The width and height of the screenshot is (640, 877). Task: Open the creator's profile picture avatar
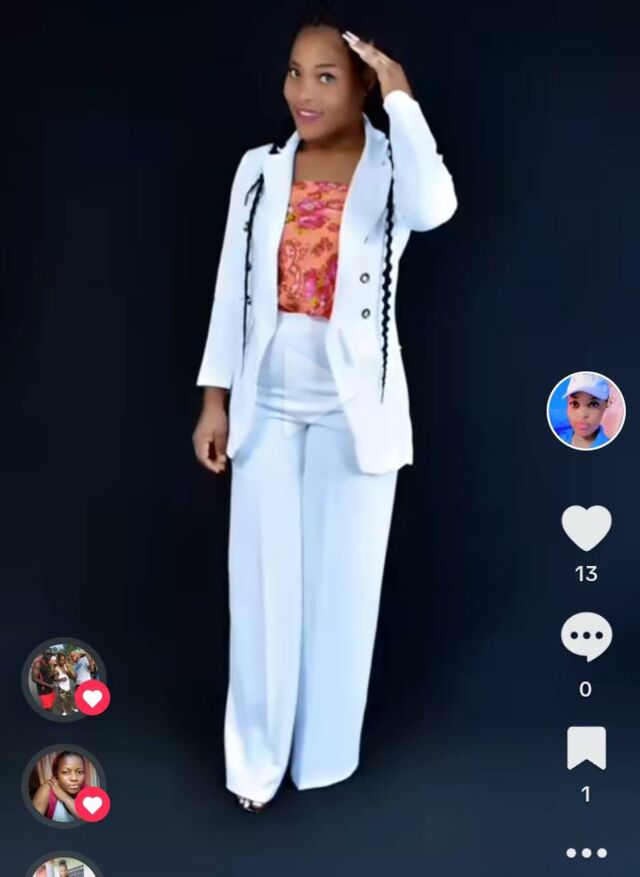click(586, 411)
